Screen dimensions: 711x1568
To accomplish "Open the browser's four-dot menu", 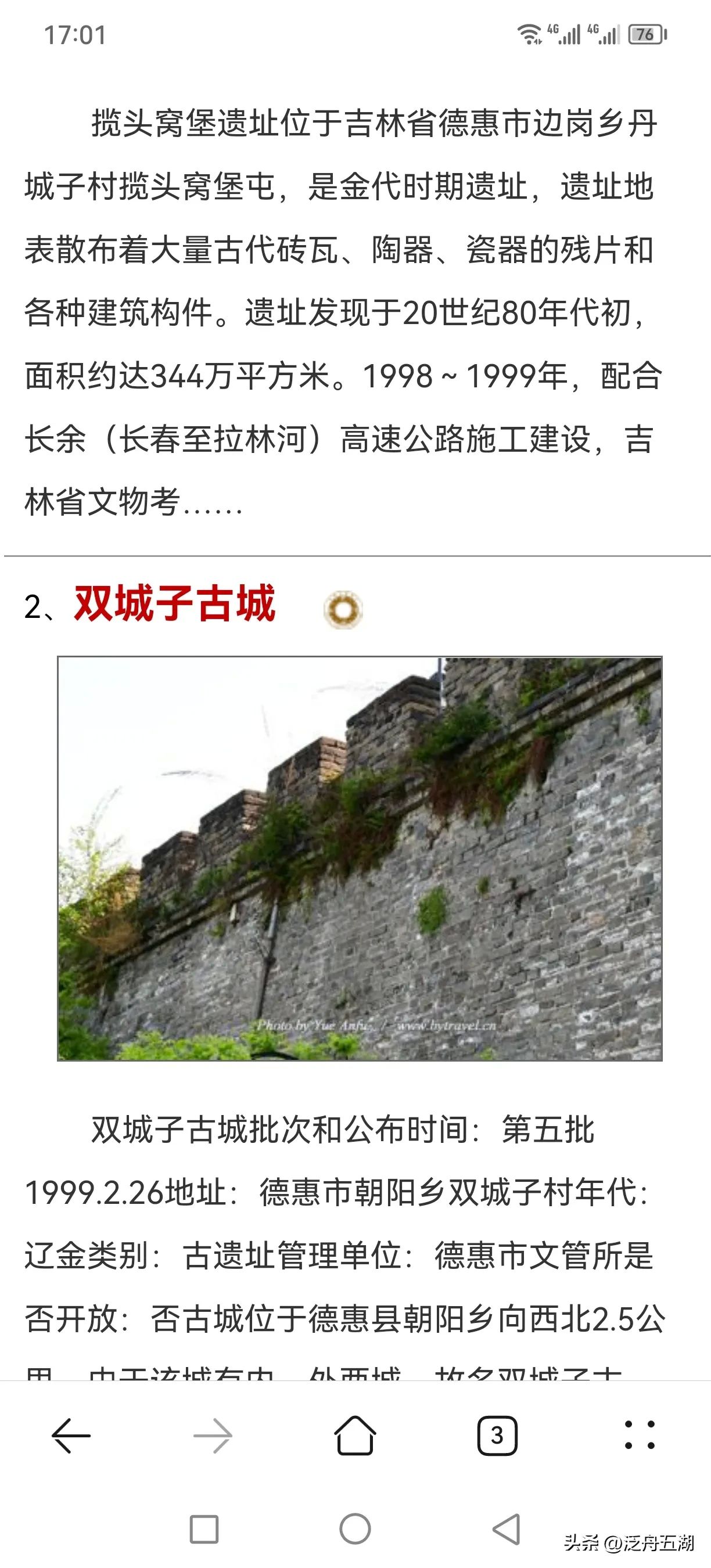I will point(639,1436).
